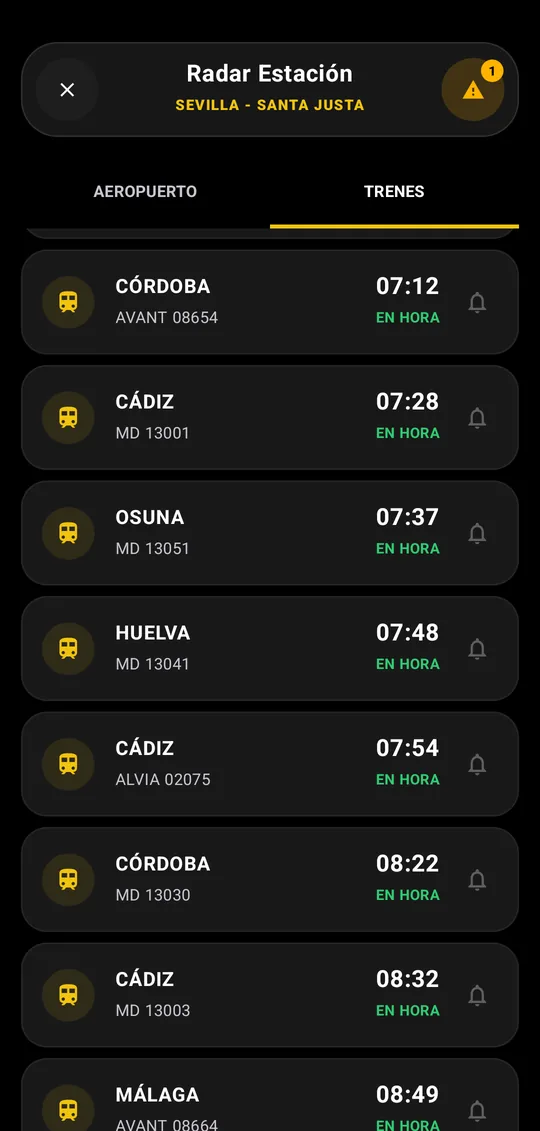View Cádiz MD 13003 train details
This screenshot has width=540, height=1131.
tap(270, 995)
